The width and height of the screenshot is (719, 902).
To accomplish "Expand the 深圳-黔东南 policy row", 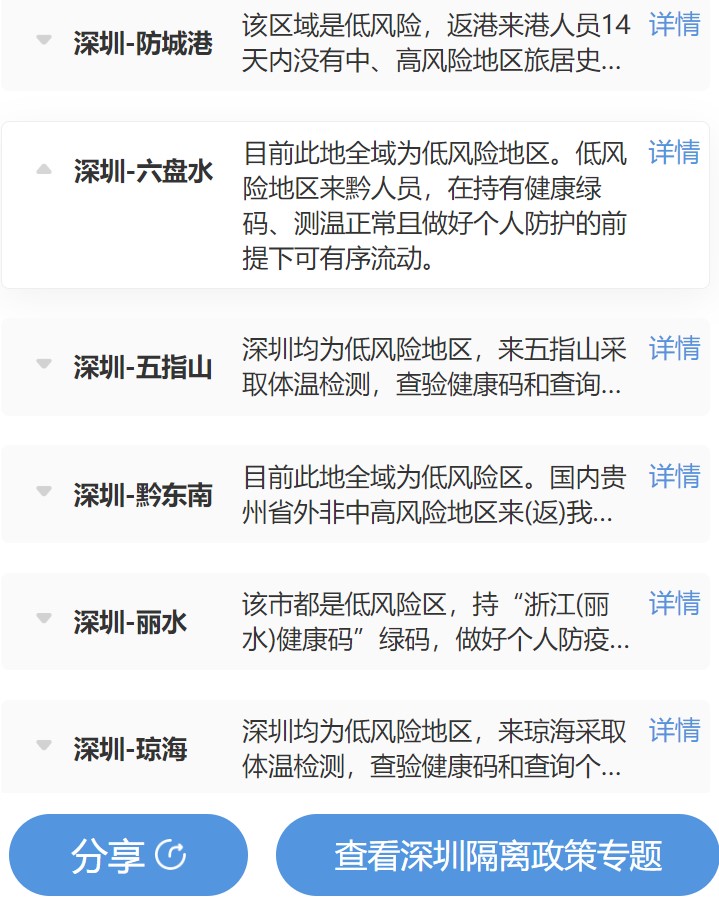I will (44, 491).
